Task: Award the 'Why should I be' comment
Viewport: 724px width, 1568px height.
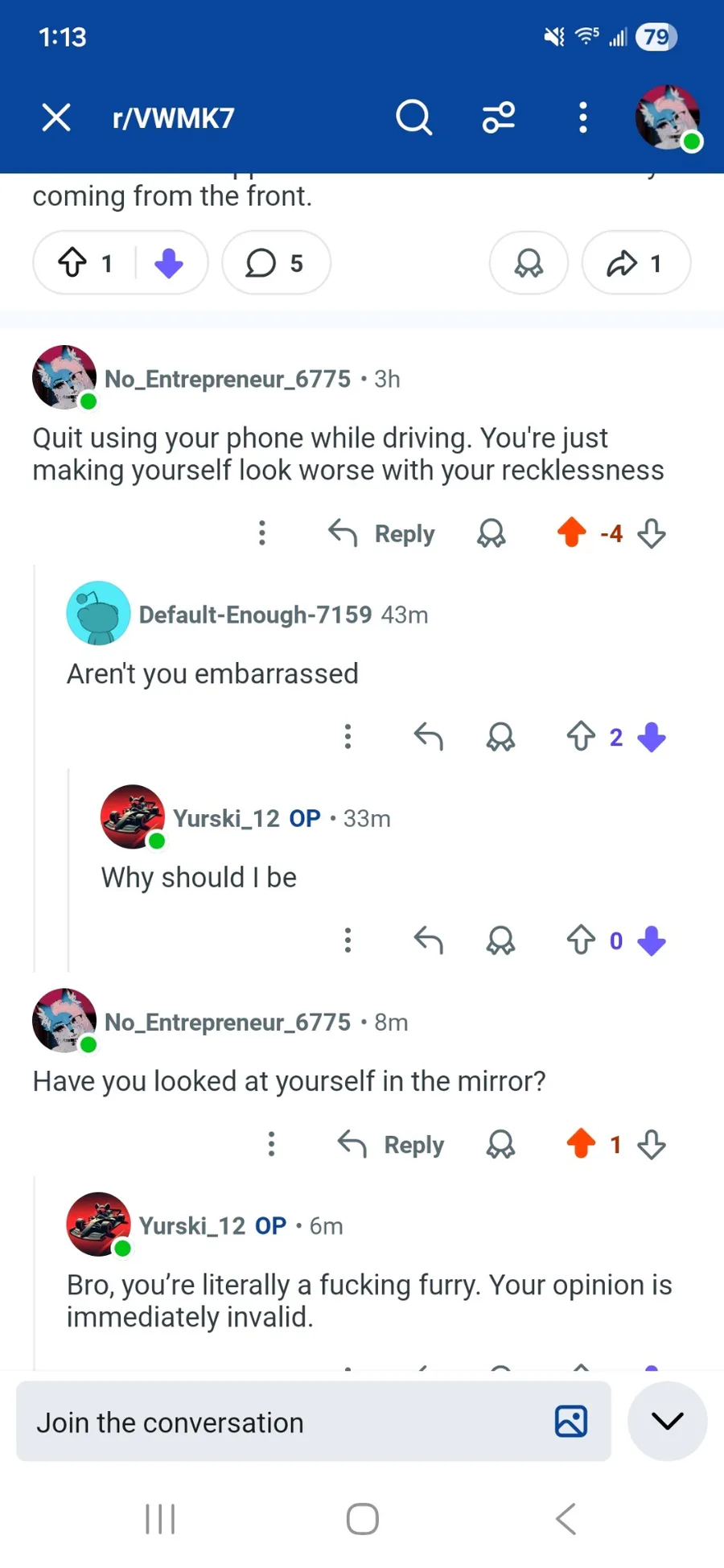Action: 500,940
